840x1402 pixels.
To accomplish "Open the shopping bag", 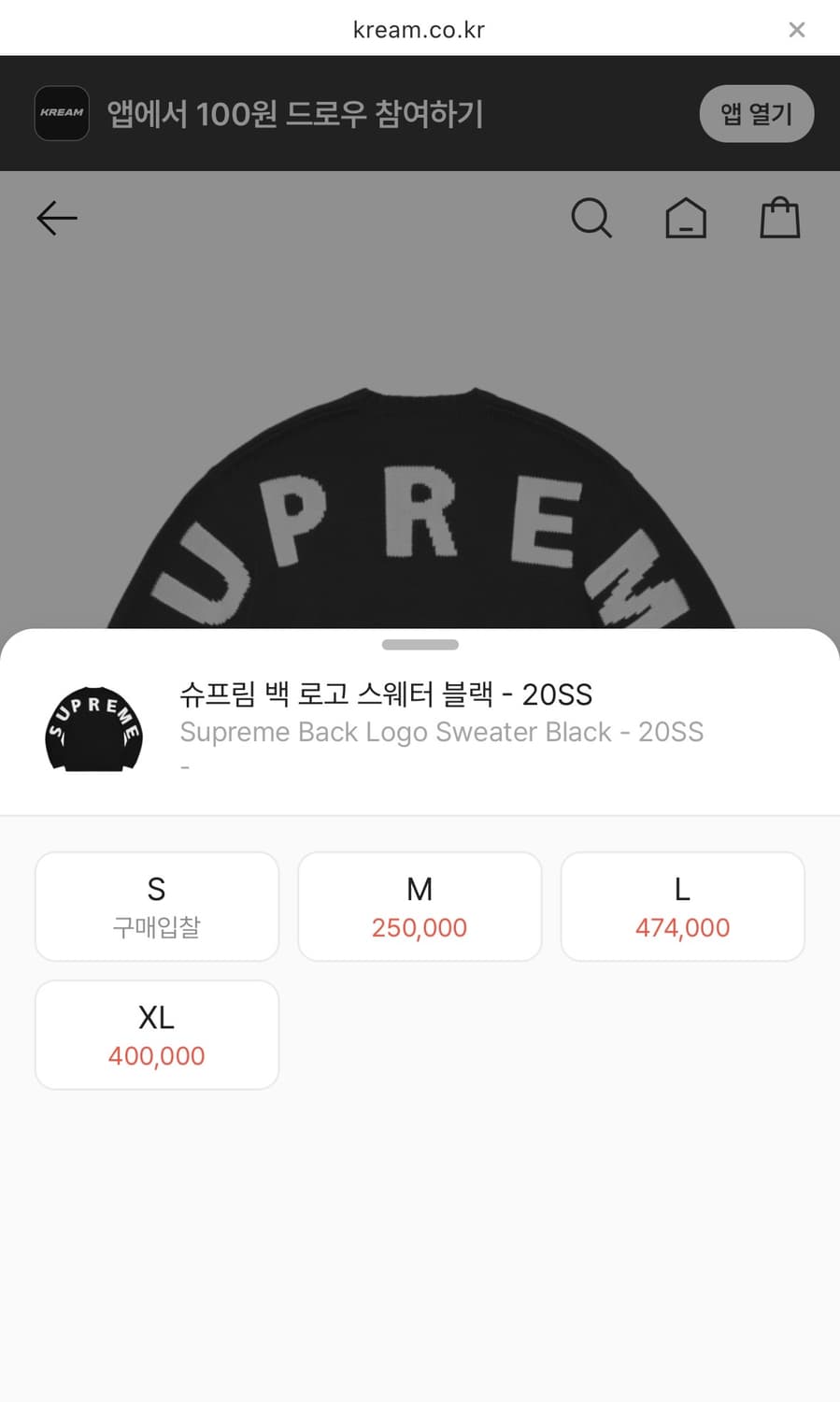I will 780,218.
